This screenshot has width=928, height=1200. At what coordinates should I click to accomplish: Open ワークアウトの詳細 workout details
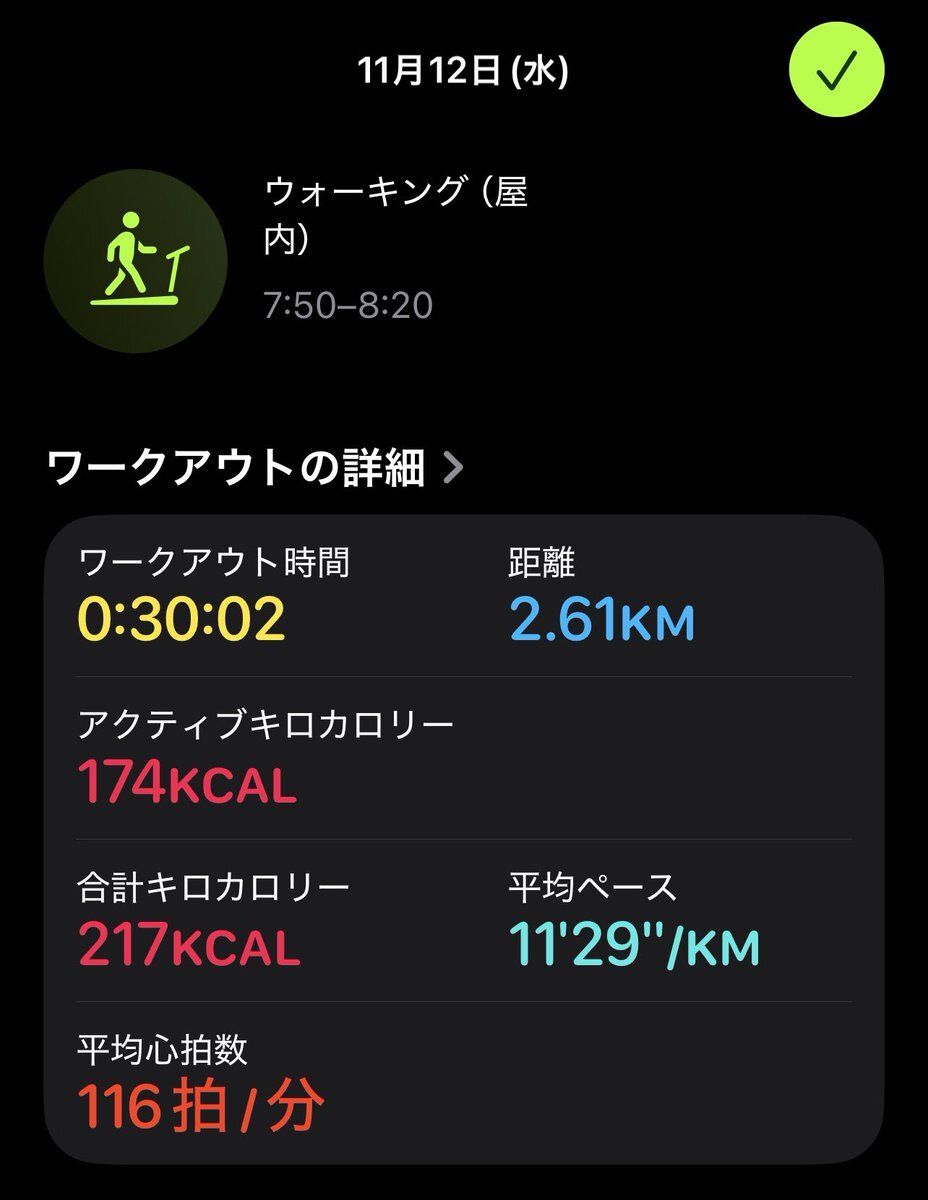[x=256, y=468]
